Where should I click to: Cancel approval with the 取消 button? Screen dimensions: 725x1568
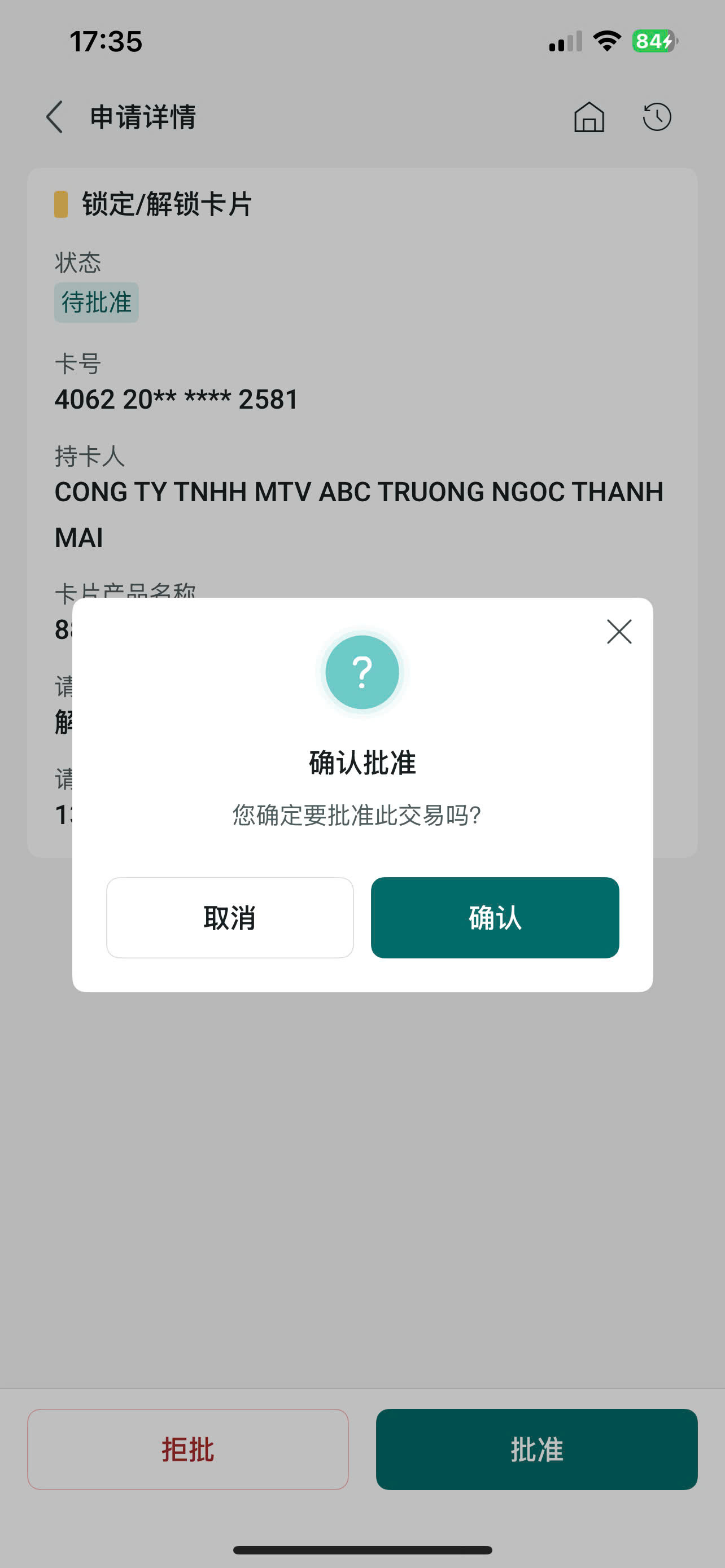point(229,917)
